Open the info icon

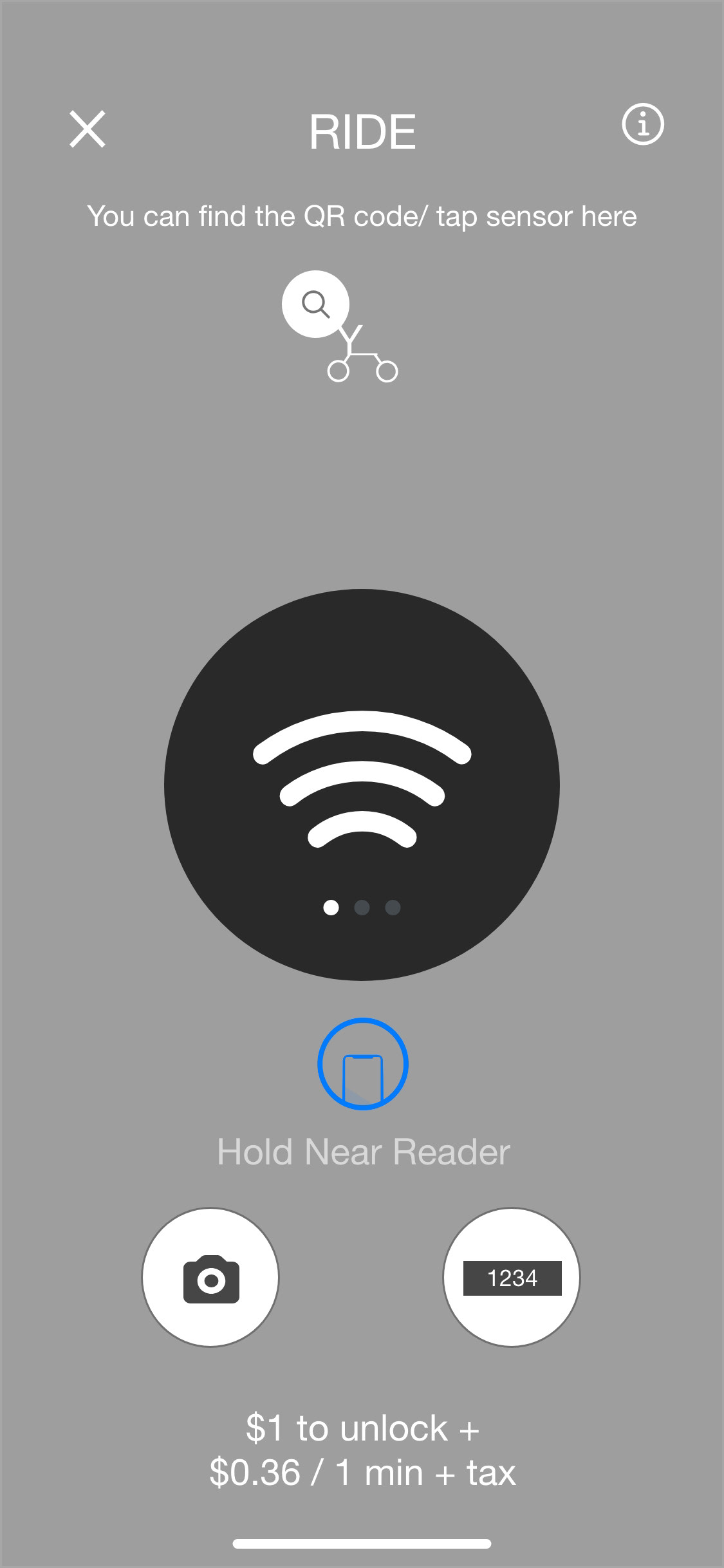(643, 124)
